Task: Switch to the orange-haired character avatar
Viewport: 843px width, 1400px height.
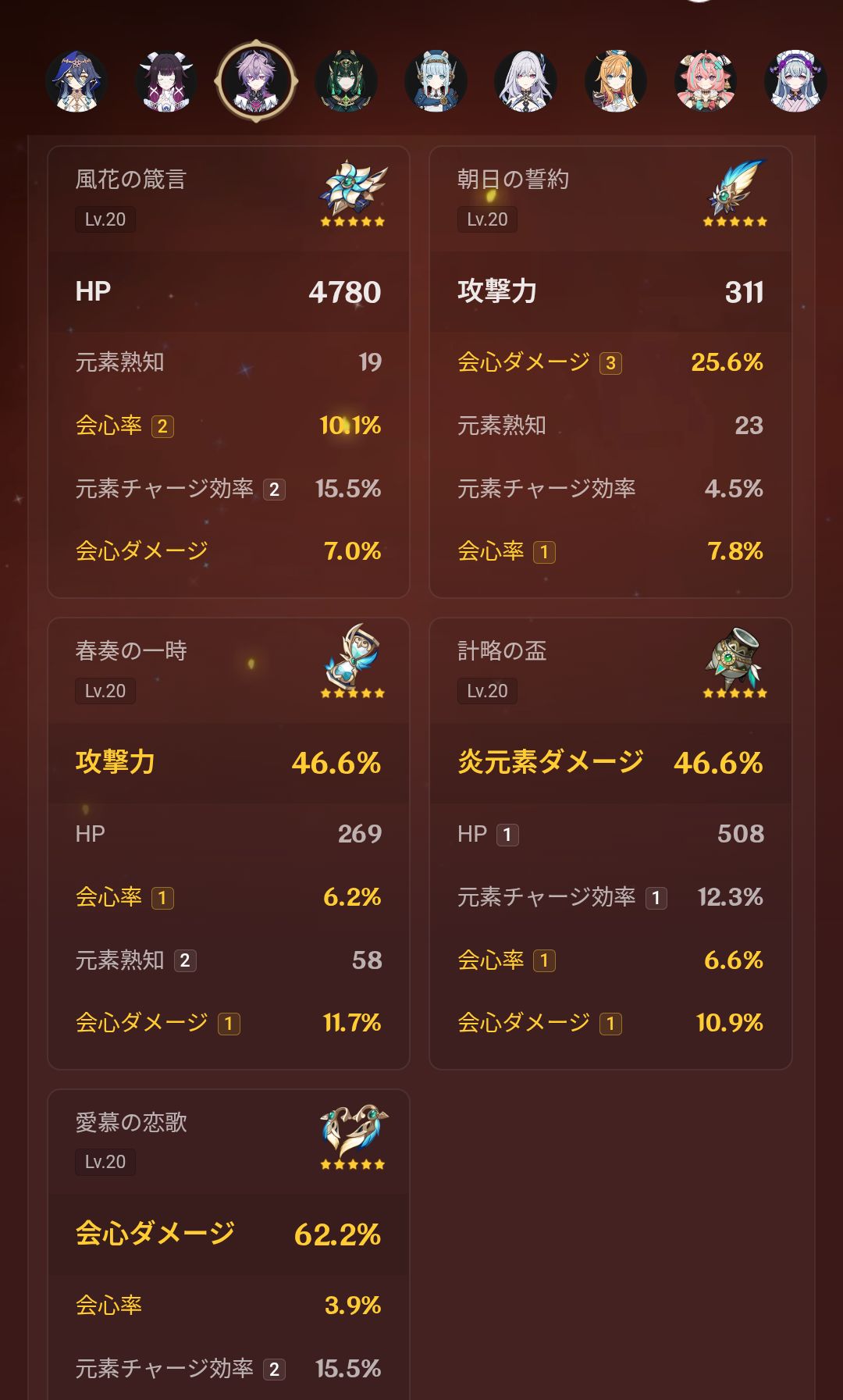Action: tap(615, 81)
